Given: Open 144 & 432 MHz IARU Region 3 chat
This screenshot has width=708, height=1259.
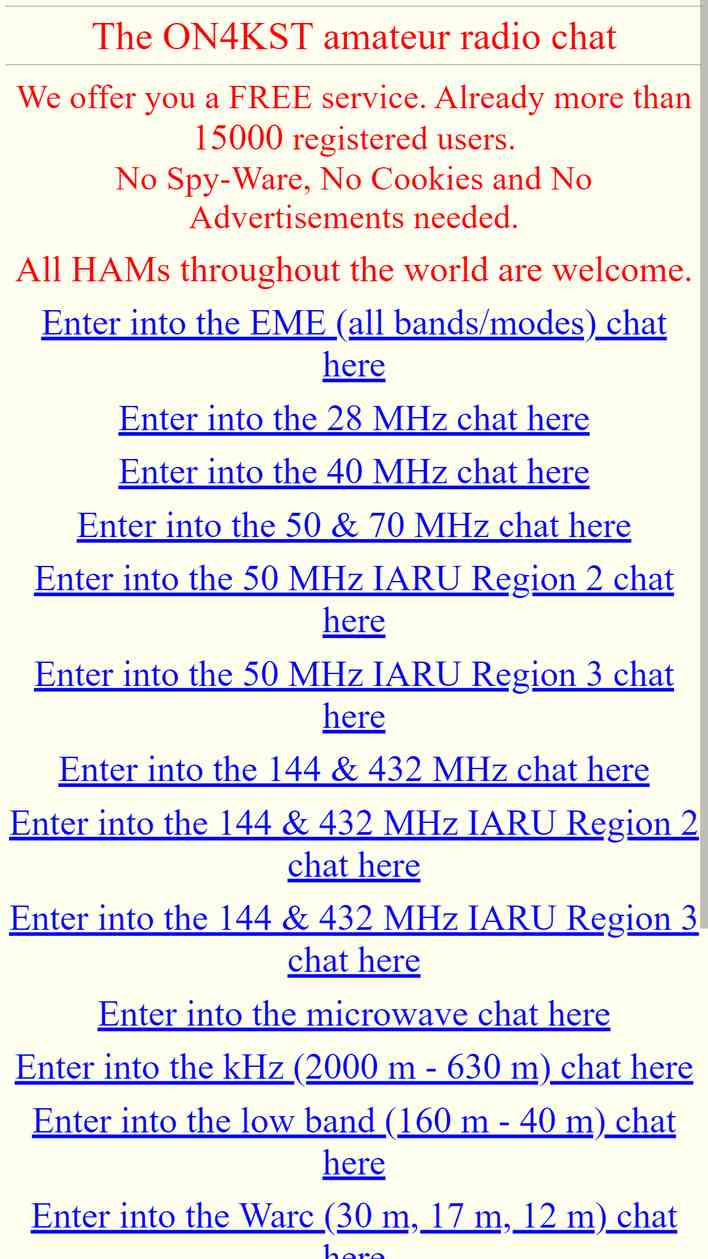Looking at the screenshot, I should [x=354, y=939].
